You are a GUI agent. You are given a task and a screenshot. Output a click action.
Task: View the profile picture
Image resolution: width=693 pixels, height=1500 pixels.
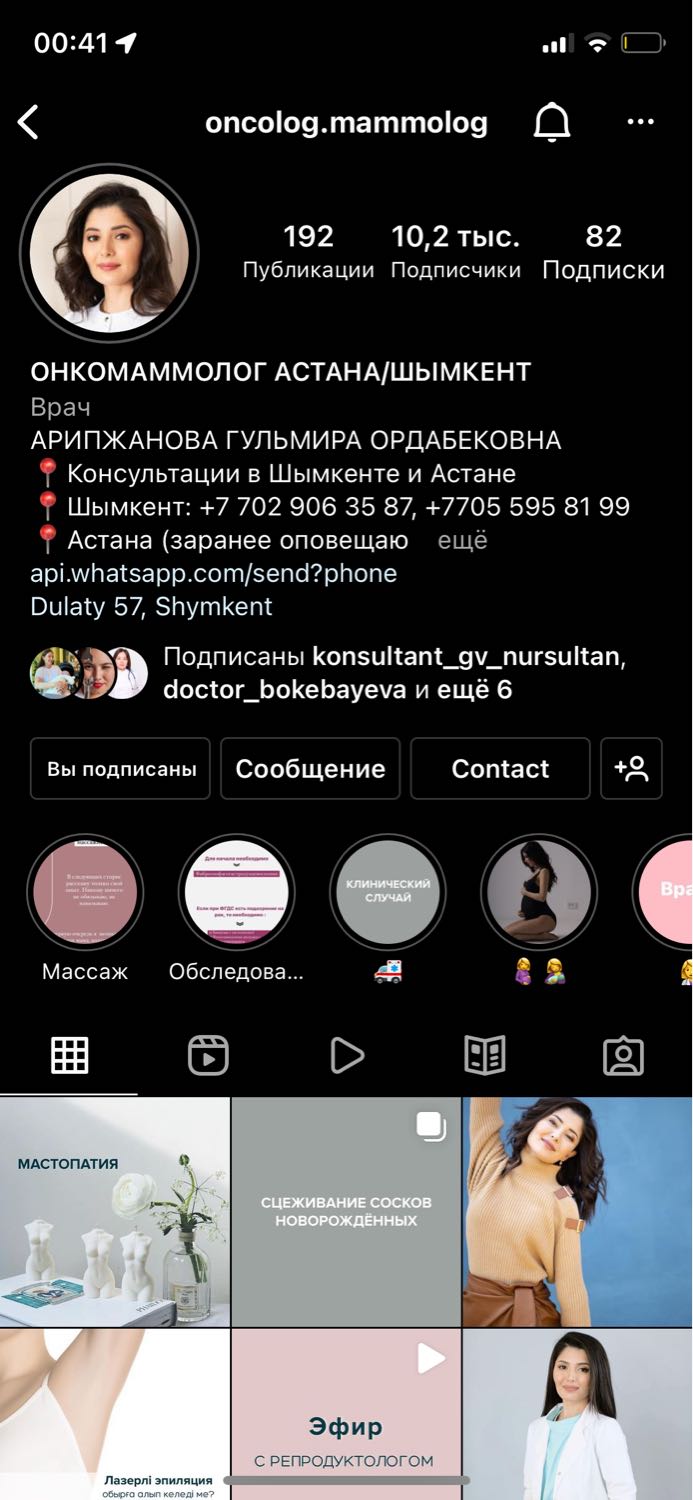pos(110,254)
